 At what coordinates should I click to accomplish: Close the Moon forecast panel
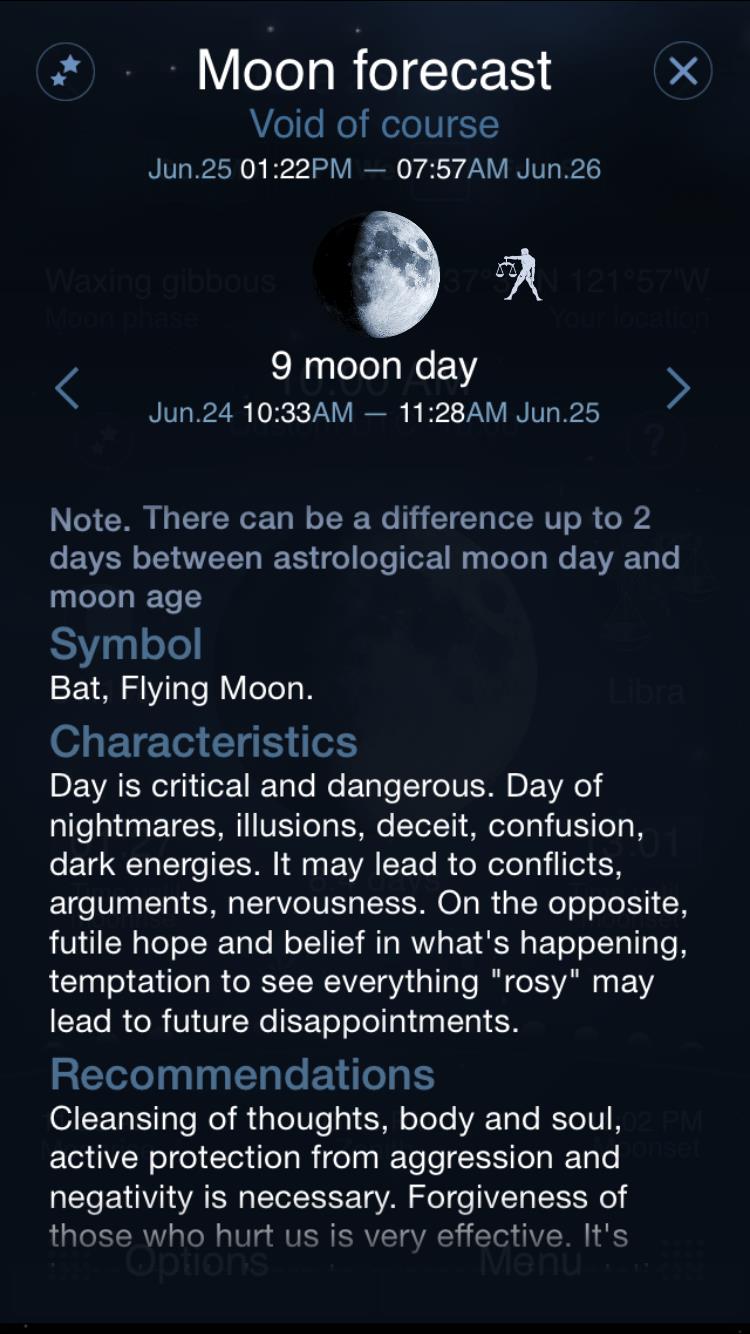coord(683,71)
